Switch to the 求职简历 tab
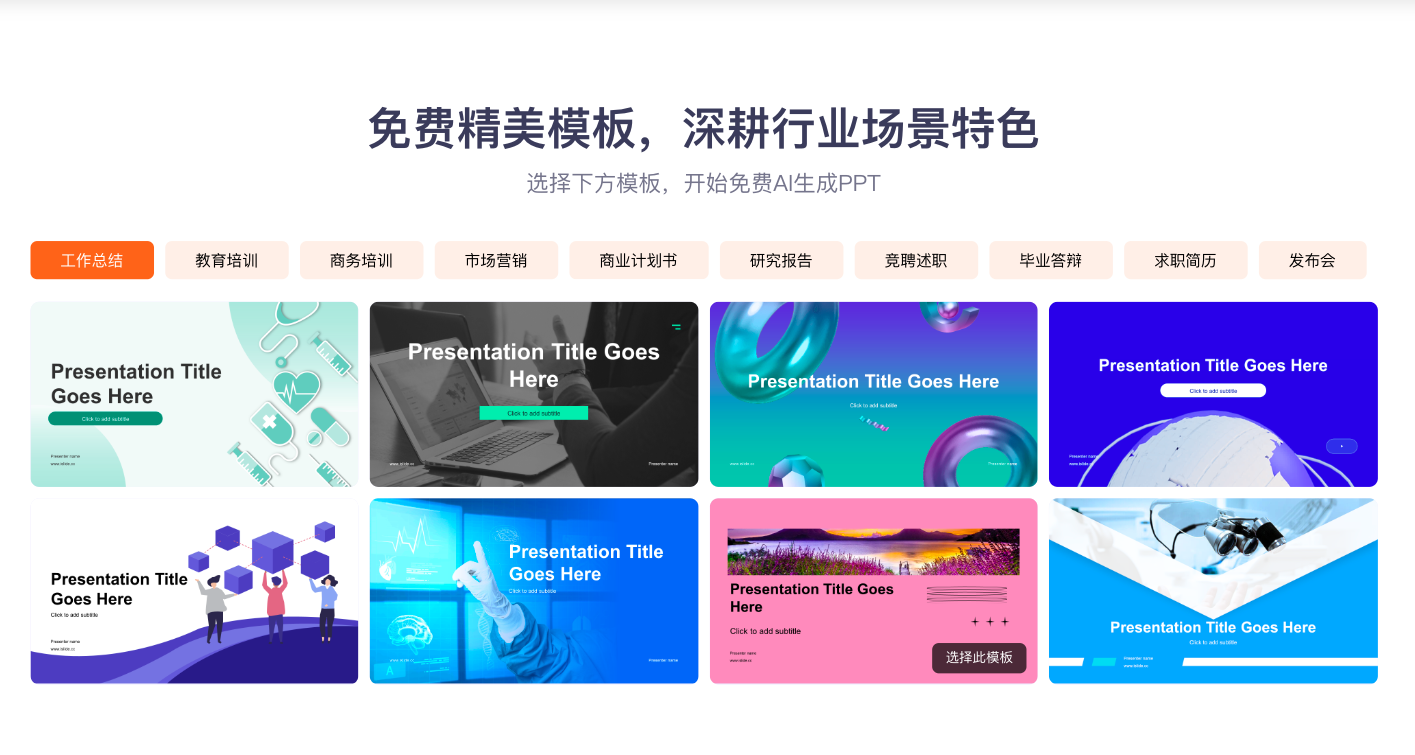The image size is (1415, 755). click(1185, 260)
